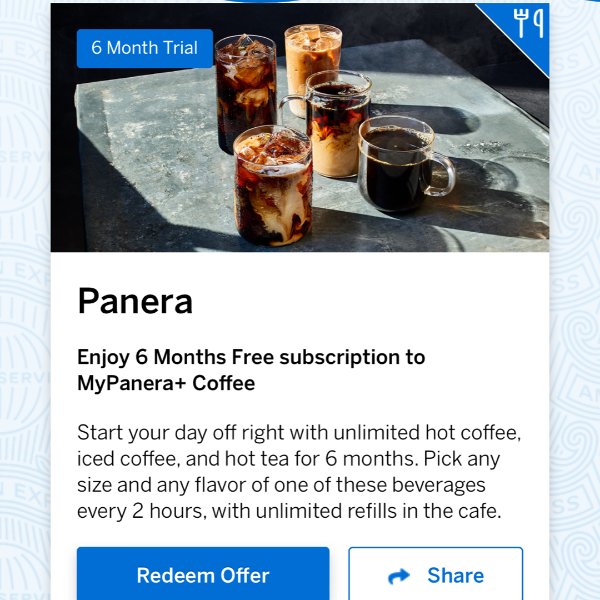Share the Panera offer
This screenshot has width=600, height=600.
click(x=435, y=574)
